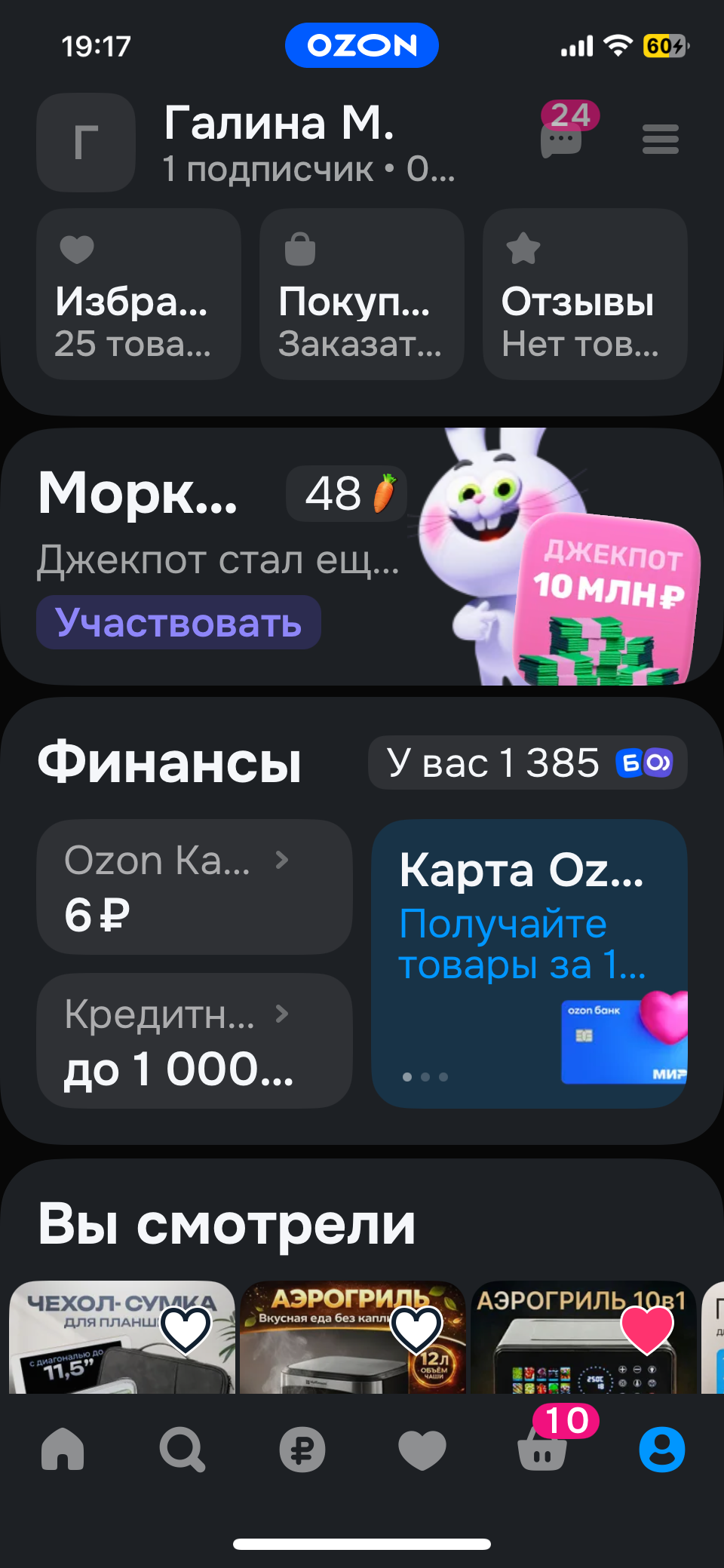This screenshot has width=724, height=1568.
Task: Remove Аэрогриль 10в1 from favorites
Action: pyautogui.click(x=646, y=1329)
